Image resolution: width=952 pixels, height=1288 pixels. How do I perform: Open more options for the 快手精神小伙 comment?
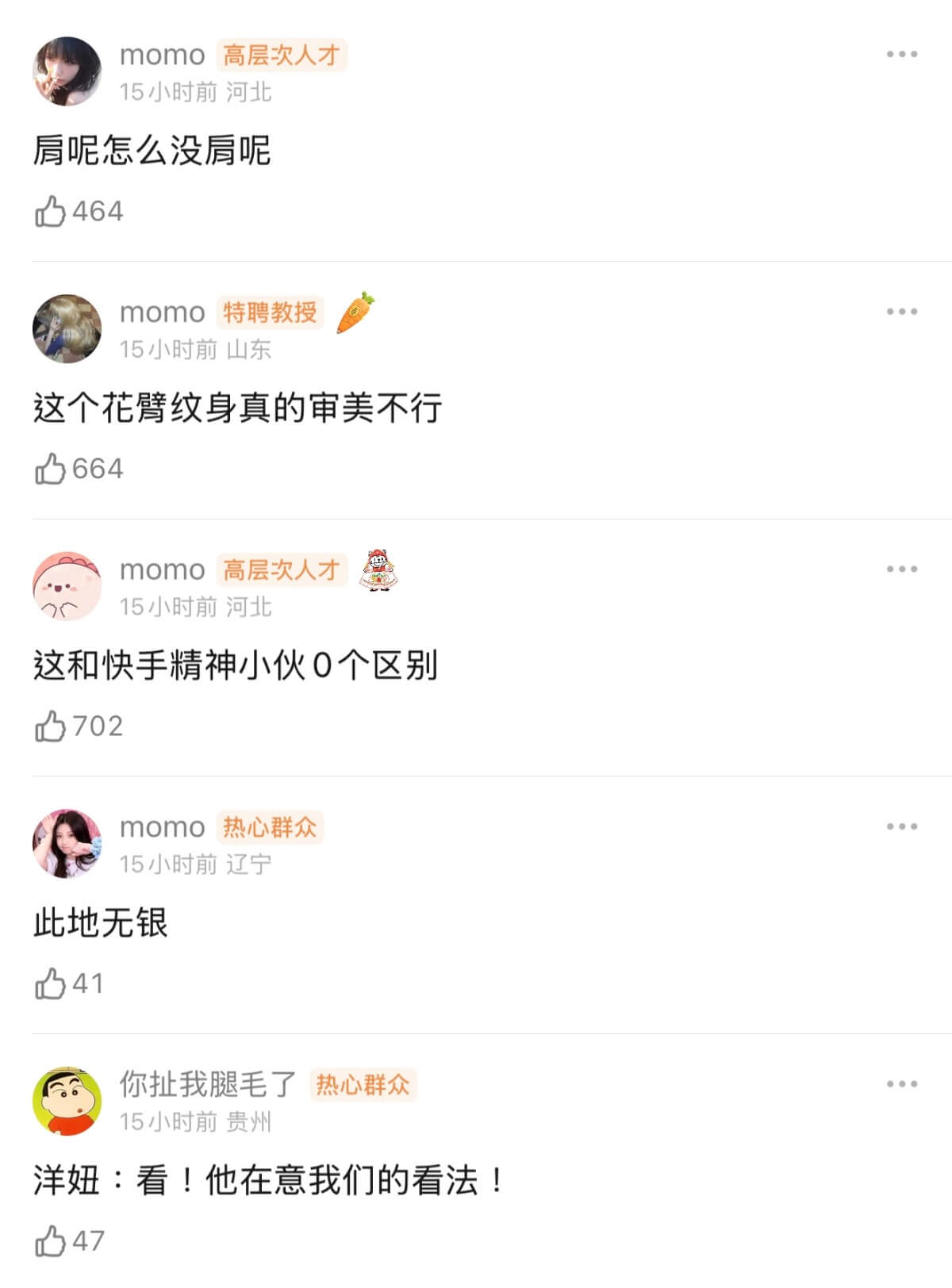click(901, 569)
